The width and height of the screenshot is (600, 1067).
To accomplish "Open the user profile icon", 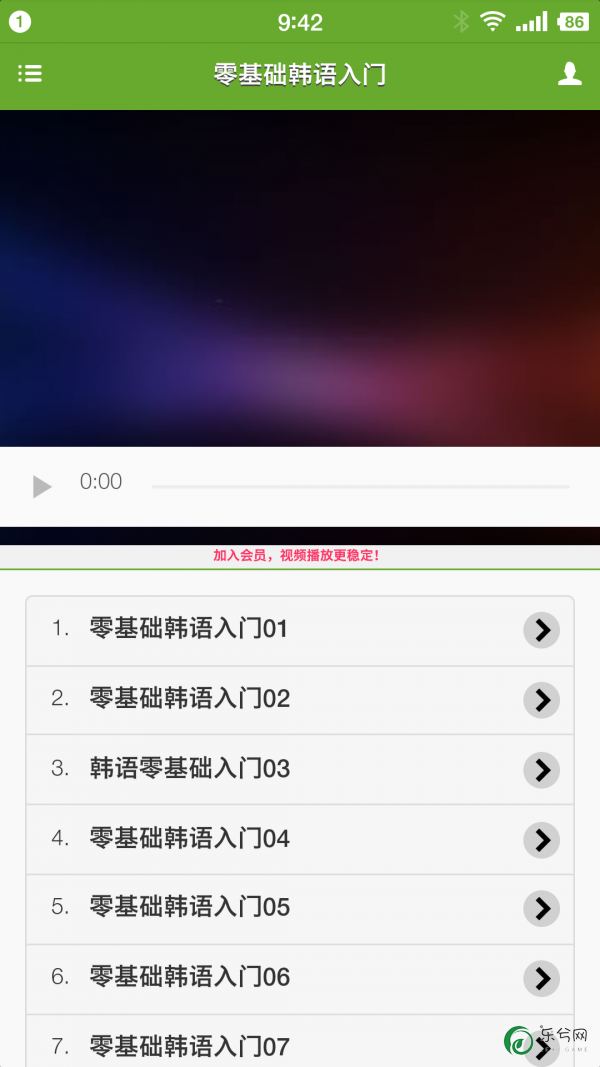I will tap(569, 74).
